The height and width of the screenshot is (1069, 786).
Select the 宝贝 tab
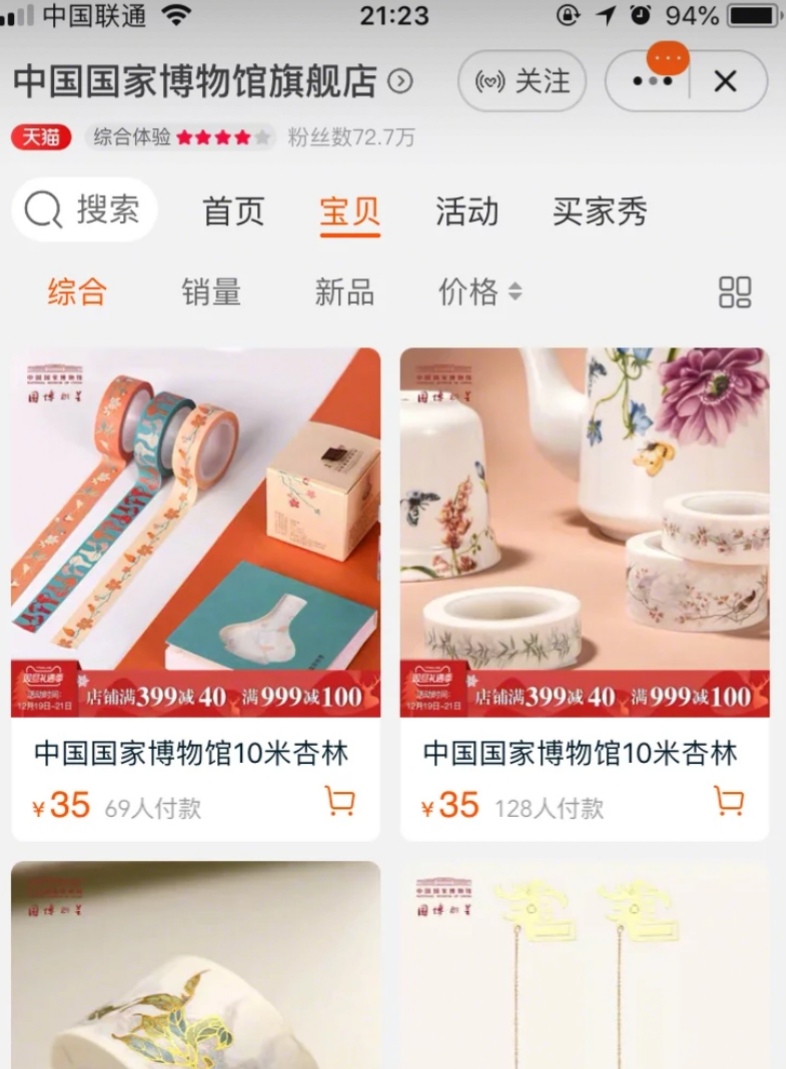(x=350, y=211)
